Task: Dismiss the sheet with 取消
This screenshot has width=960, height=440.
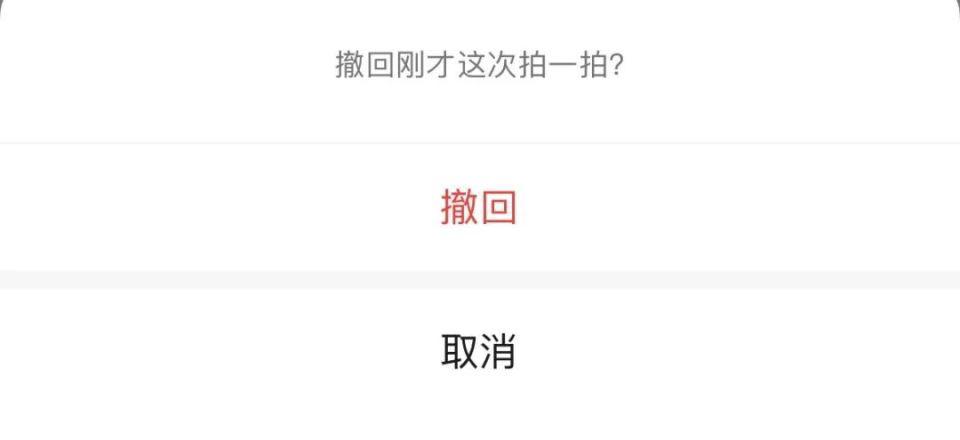Action: (x=479, y=352)
